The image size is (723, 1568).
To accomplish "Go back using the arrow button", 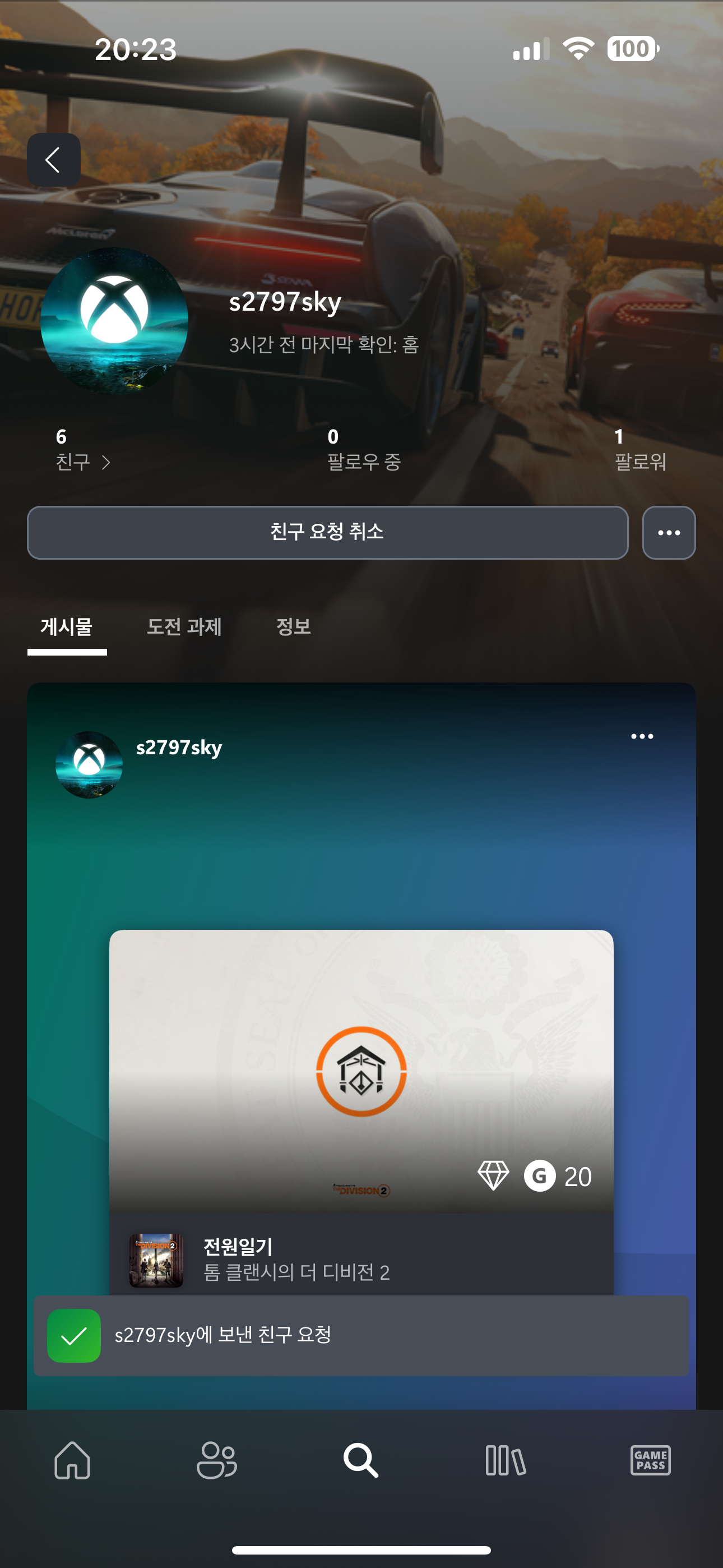I will click(x=54, y=160).
